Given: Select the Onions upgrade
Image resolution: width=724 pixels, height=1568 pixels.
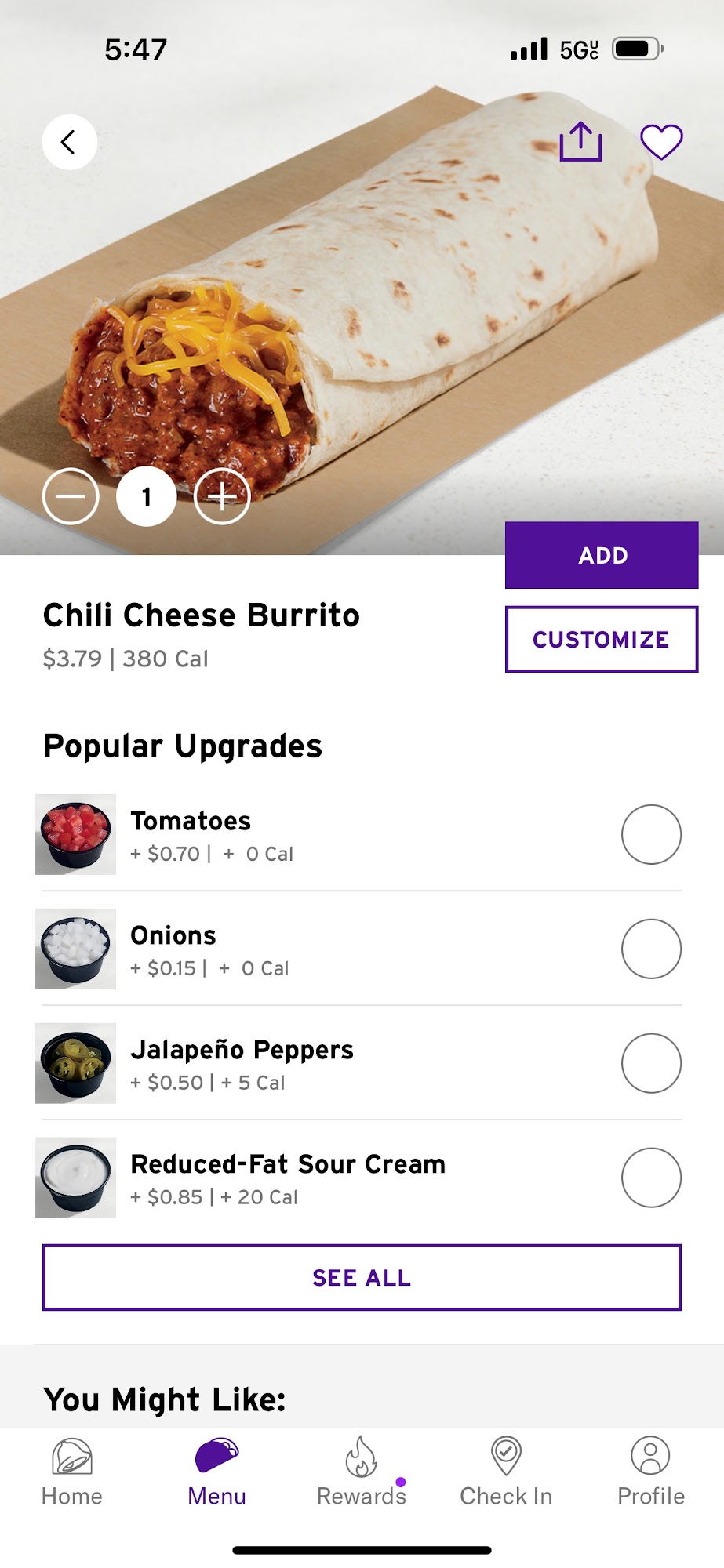Looking at the screenshot, I should (x=651, y=949).
